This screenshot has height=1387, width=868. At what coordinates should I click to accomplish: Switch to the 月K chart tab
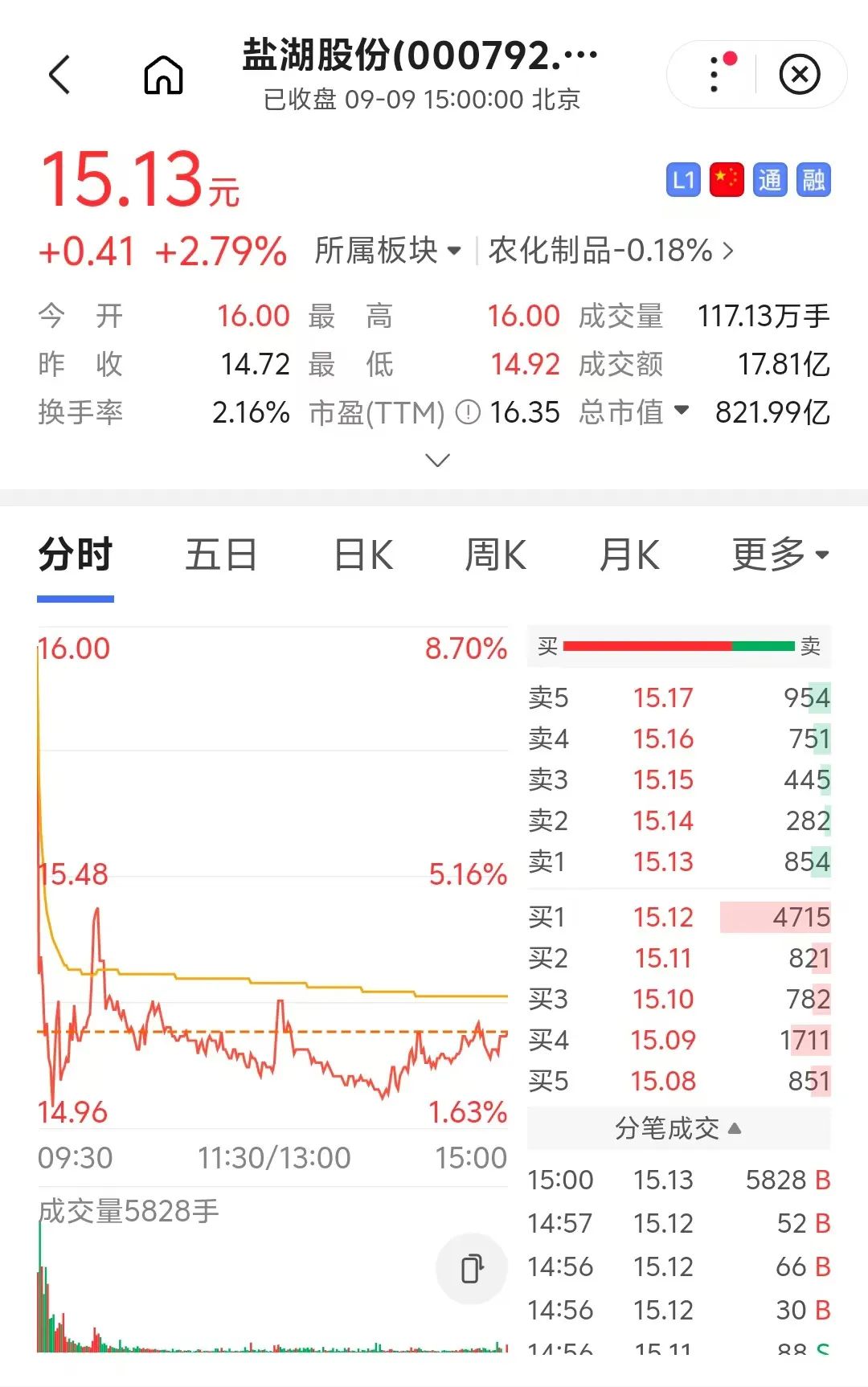point(629,555)
